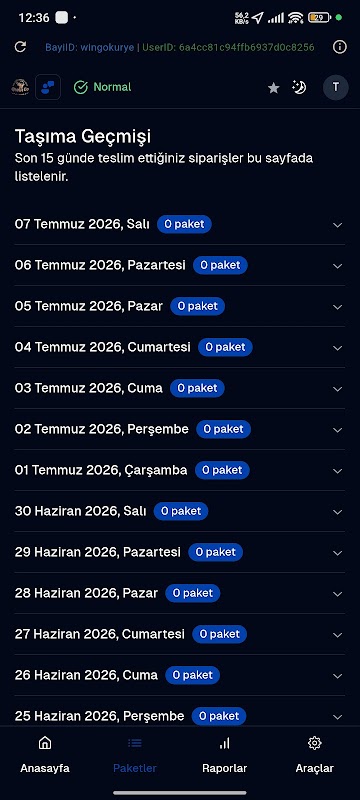Switch to the Raporlar tab
The image size is (360, 800).
pos(224,755)
